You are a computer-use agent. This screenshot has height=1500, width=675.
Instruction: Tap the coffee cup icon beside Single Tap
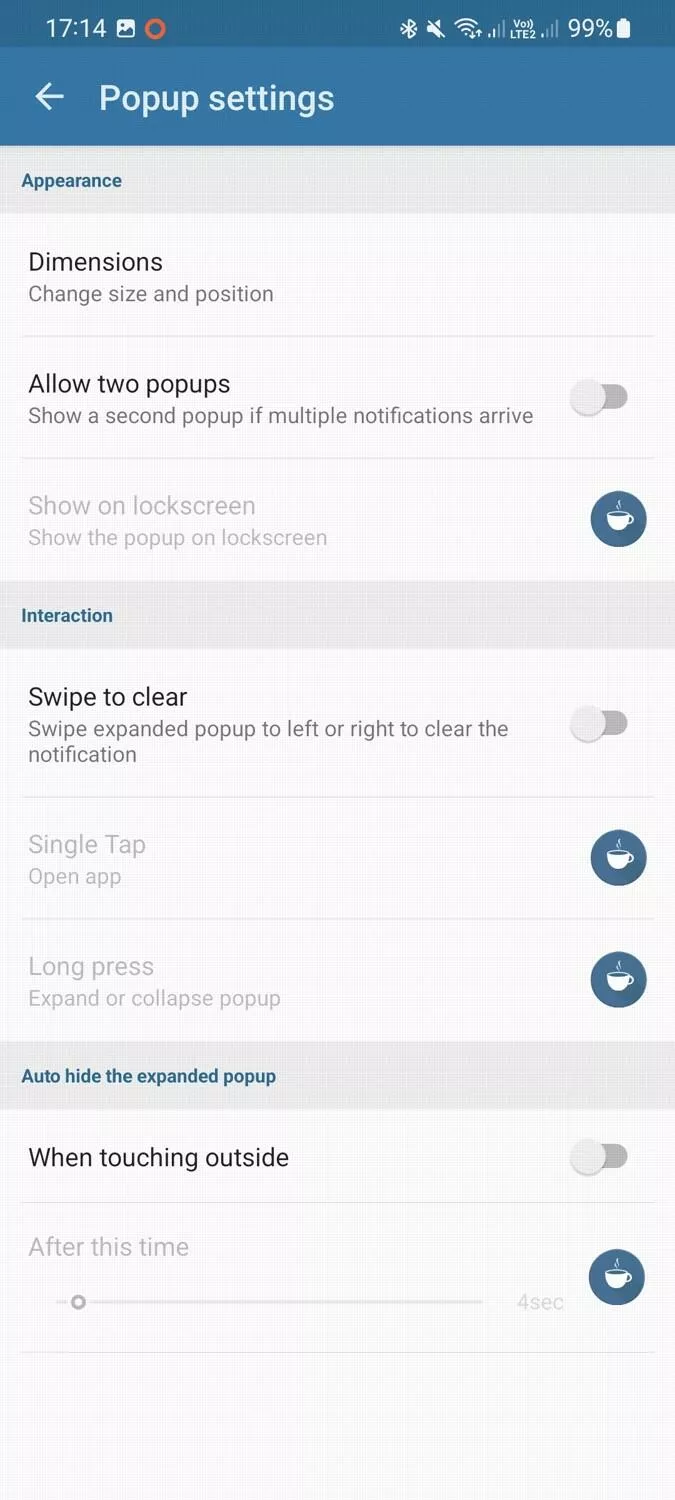pos(618,858)
